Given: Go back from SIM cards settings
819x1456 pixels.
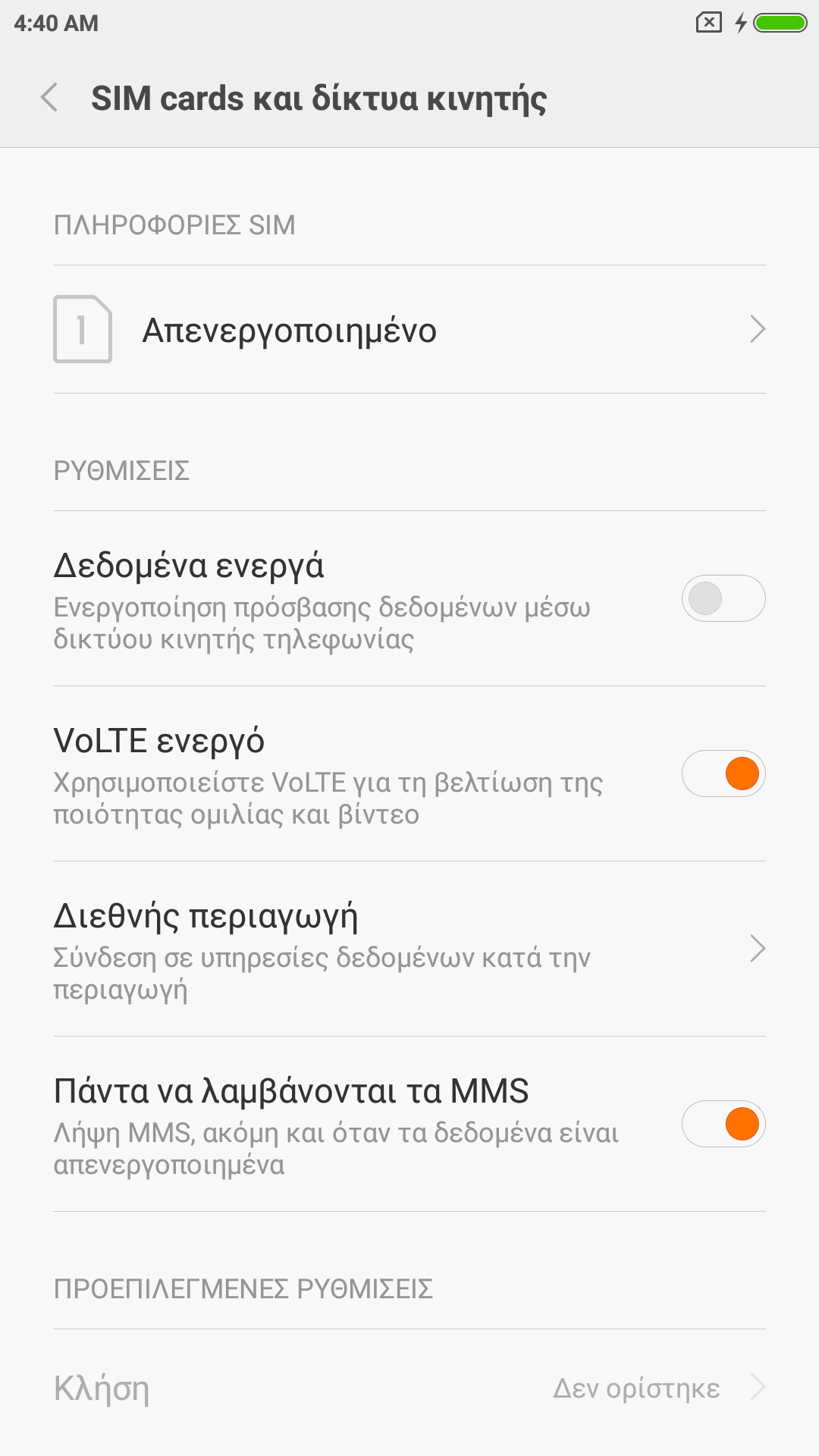Looking at the screenshot, I should 50,98.
